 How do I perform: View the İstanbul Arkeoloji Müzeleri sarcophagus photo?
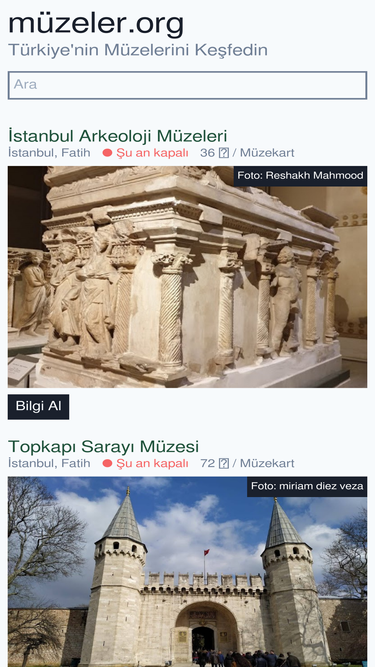(x=187, y=276)
